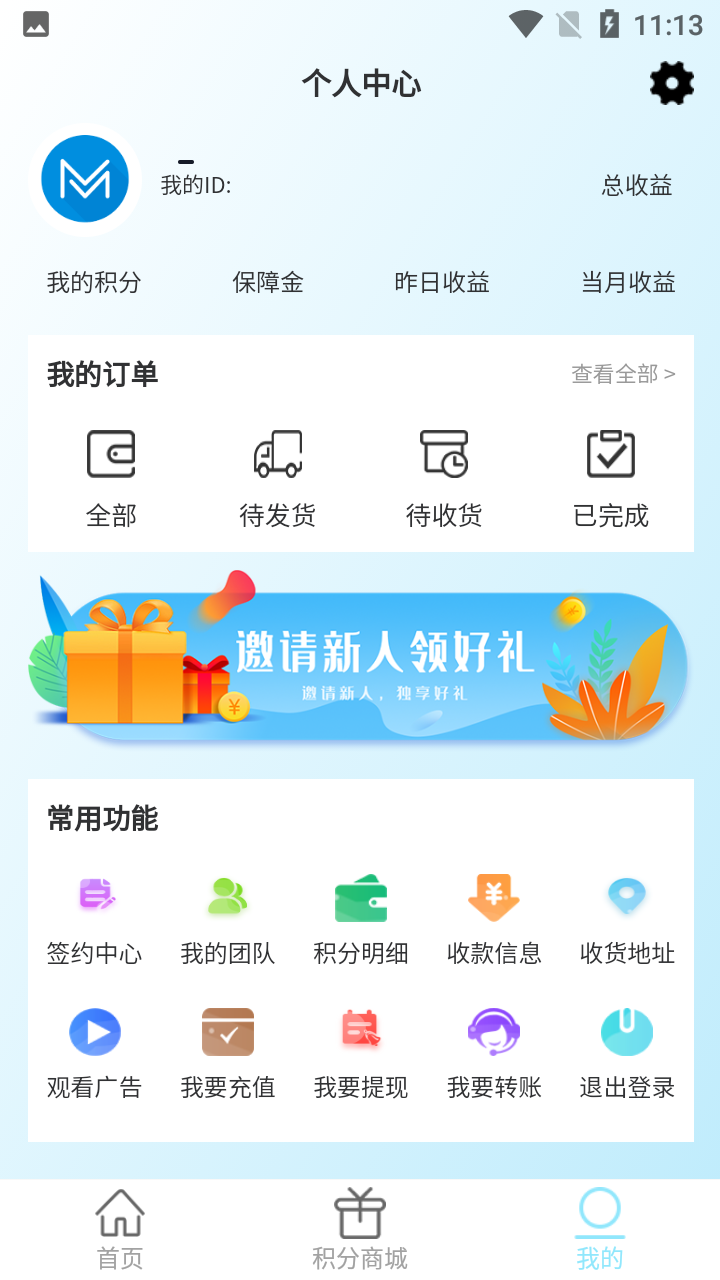Open 签约中心
Image resolution: width=720 pixels, height=1280 pixels.
pyautogui.click(x=95, y=918)
